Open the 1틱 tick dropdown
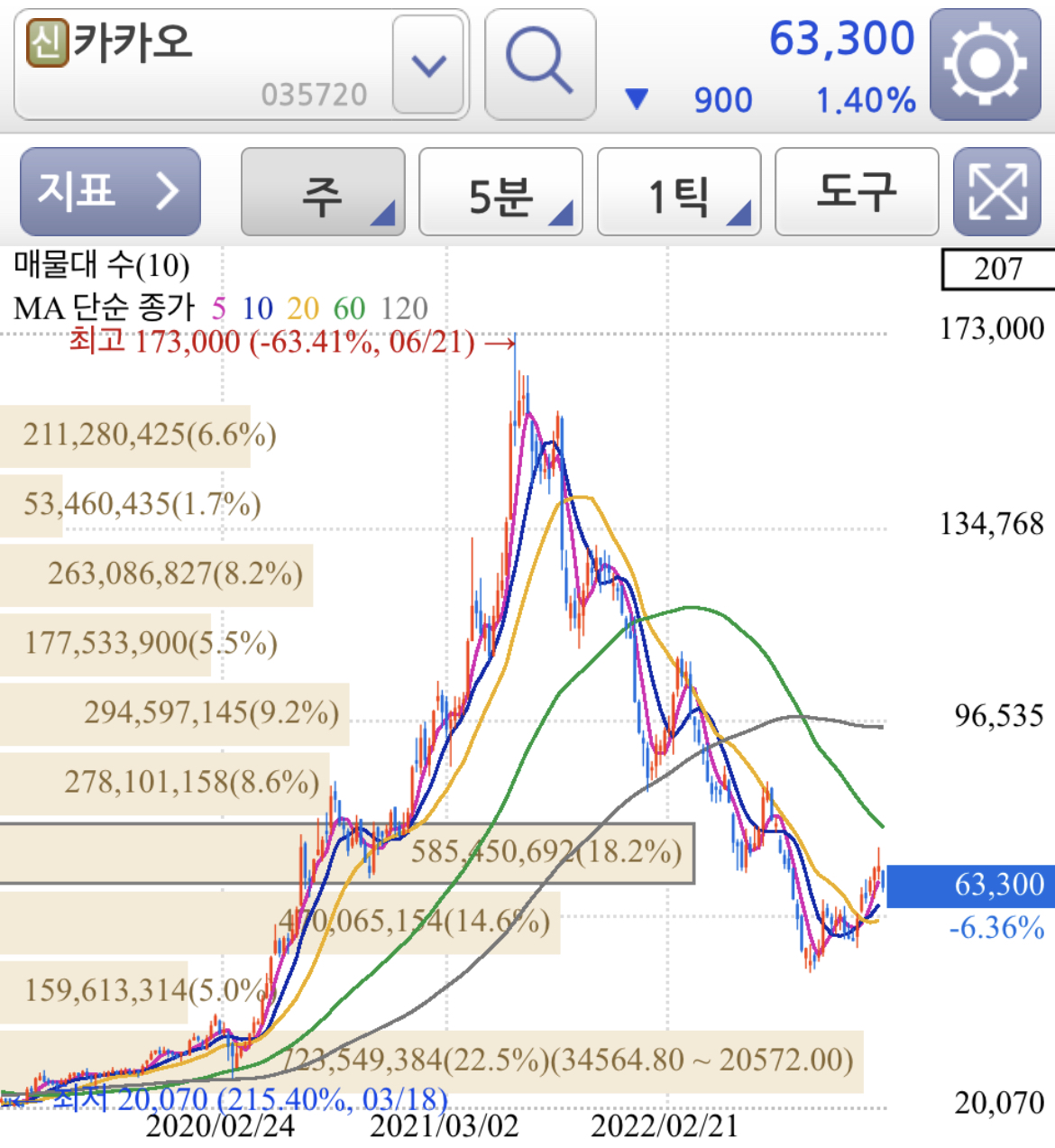The height and width of the screenshot is (1148, 1055). [x=678, y=192]
